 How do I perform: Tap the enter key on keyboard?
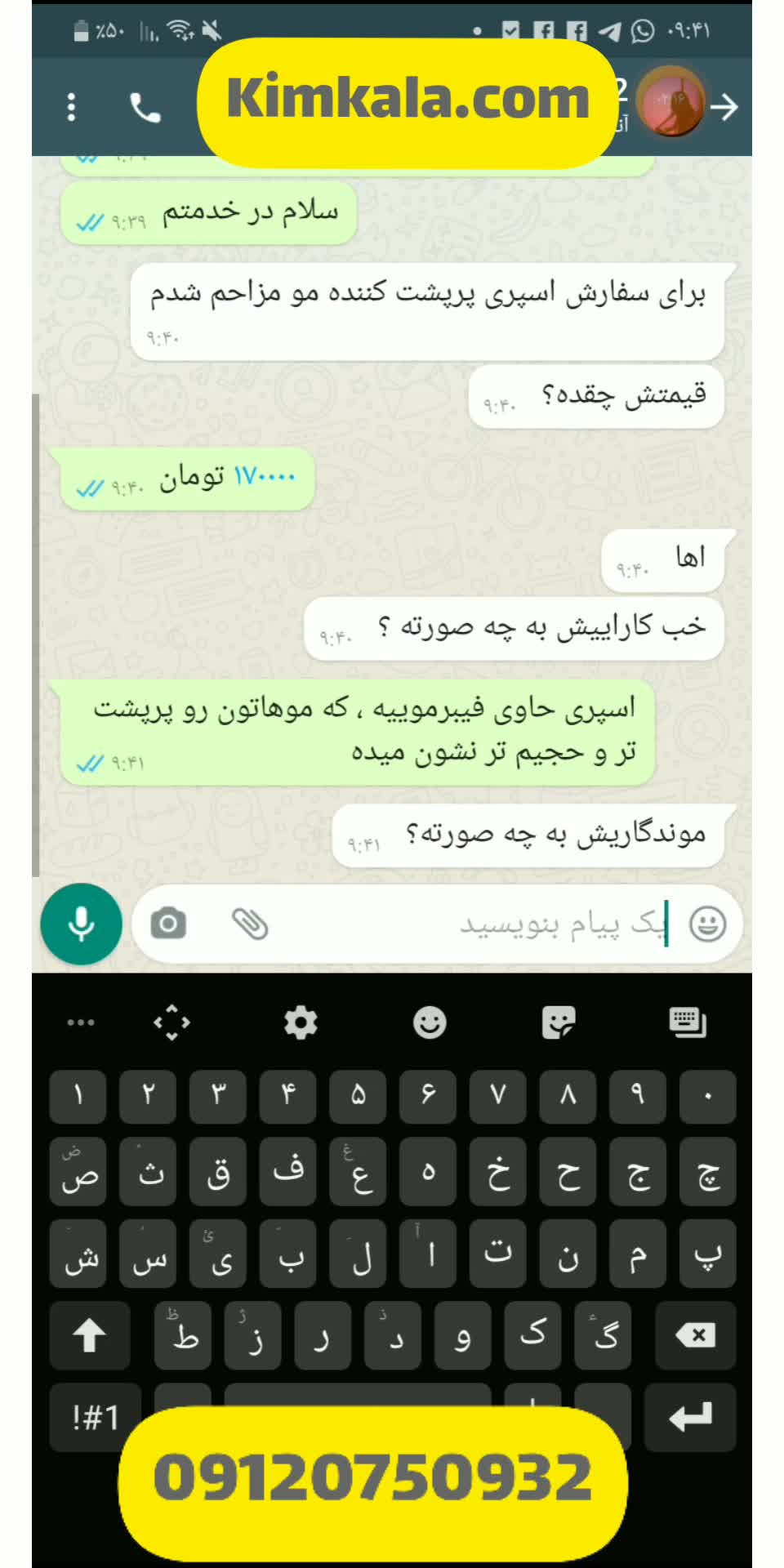click(x=690, y=1417)
